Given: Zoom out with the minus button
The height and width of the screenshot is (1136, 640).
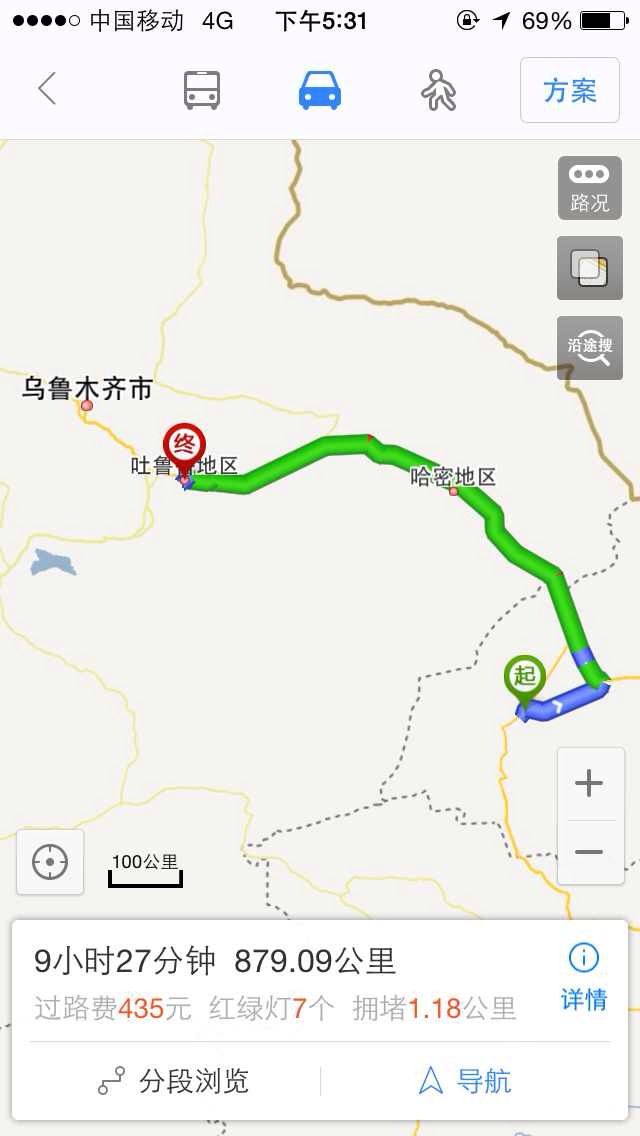Looking at the screenshot, I should click(589, 852).
